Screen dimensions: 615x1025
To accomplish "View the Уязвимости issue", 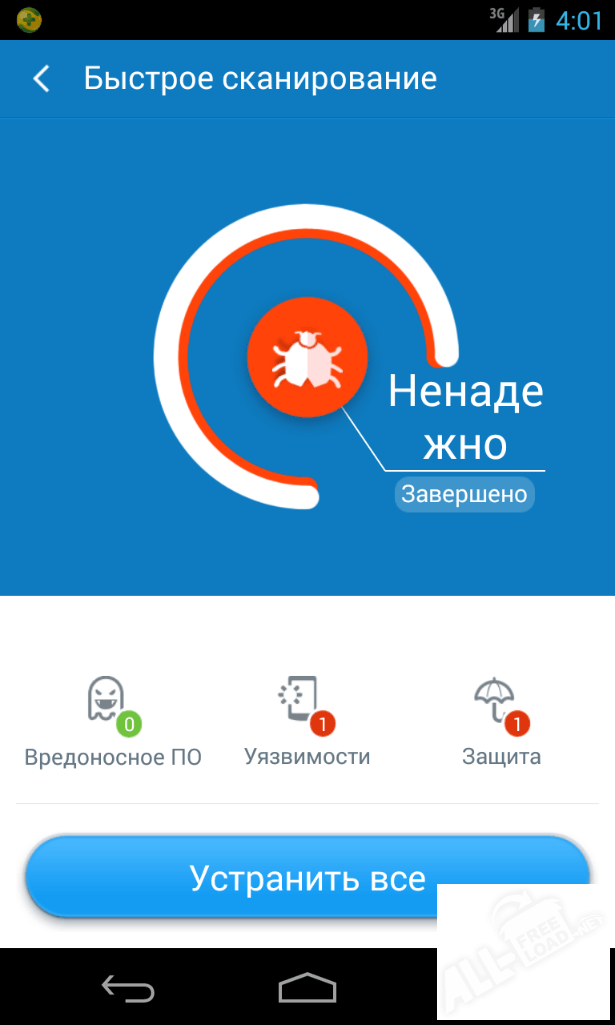I will 307,722.
